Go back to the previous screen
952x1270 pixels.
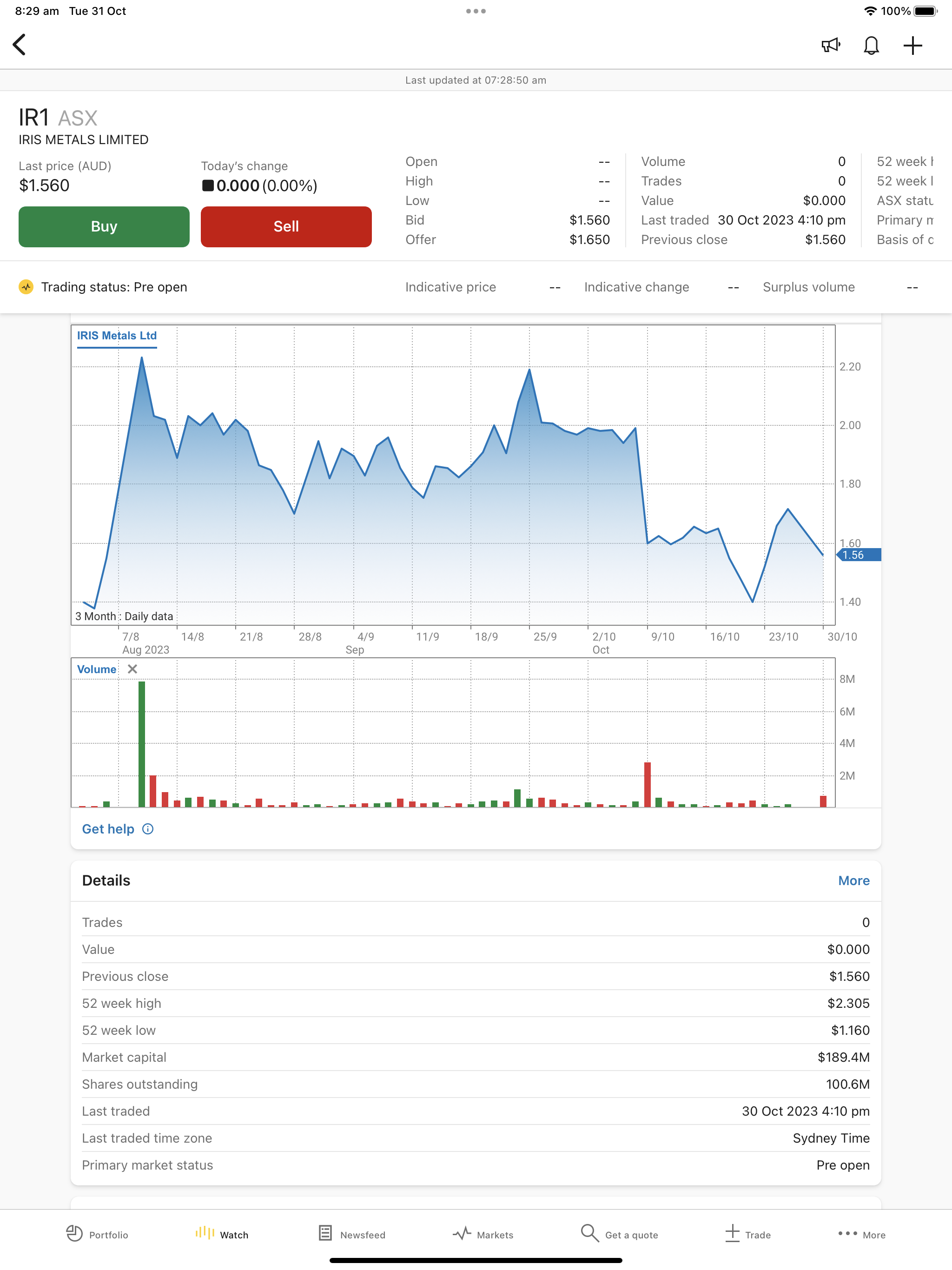pos(20,45)
